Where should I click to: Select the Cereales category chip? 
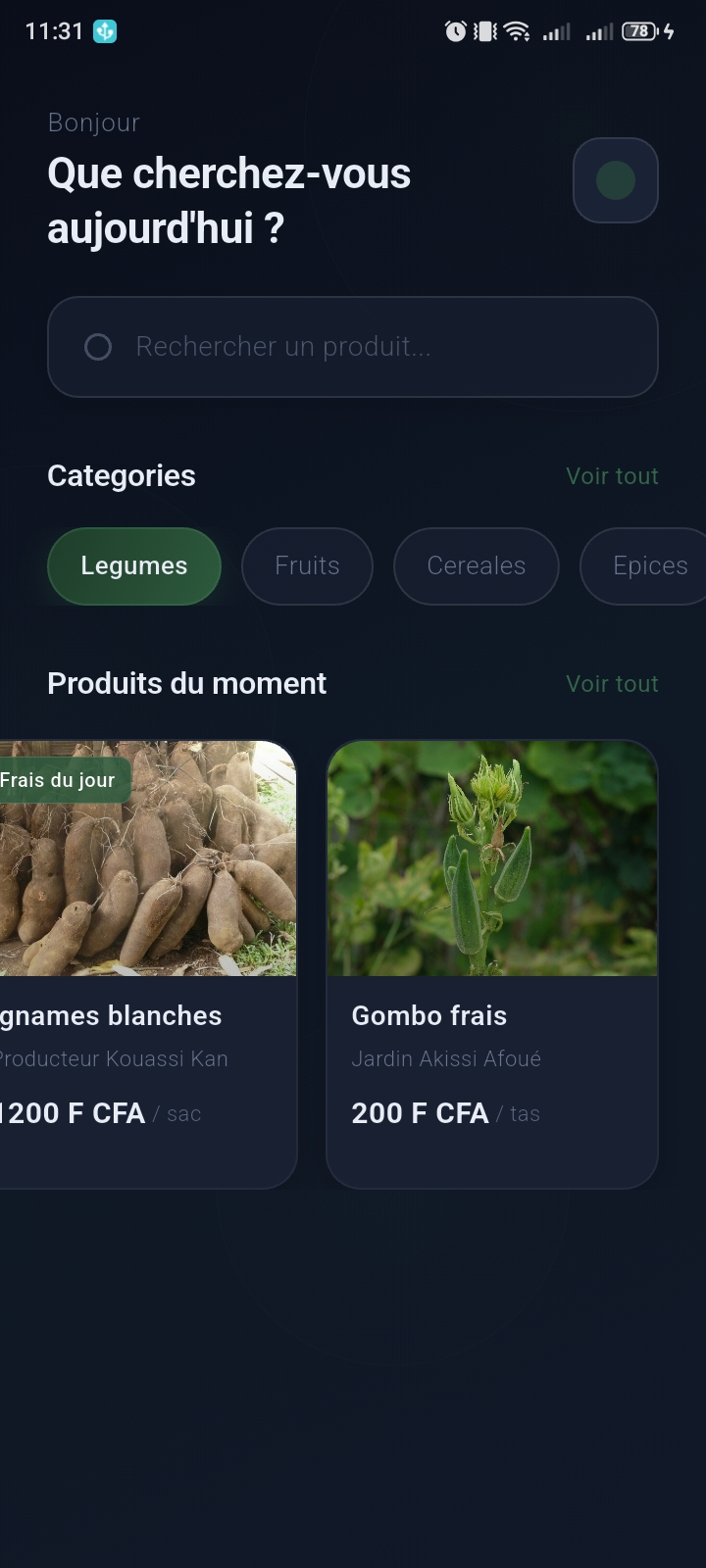pos(476,565)
